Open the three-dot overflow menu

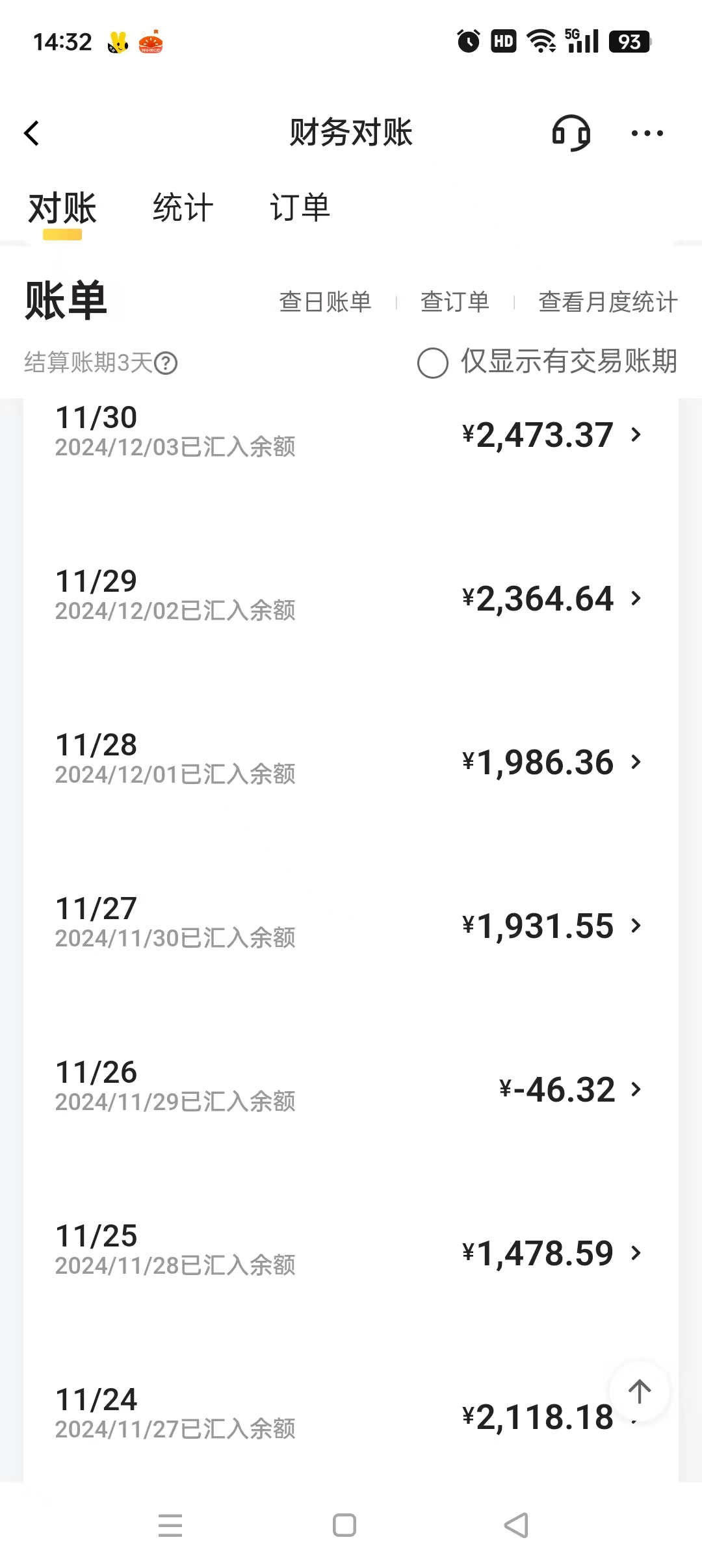click(647, 133)
